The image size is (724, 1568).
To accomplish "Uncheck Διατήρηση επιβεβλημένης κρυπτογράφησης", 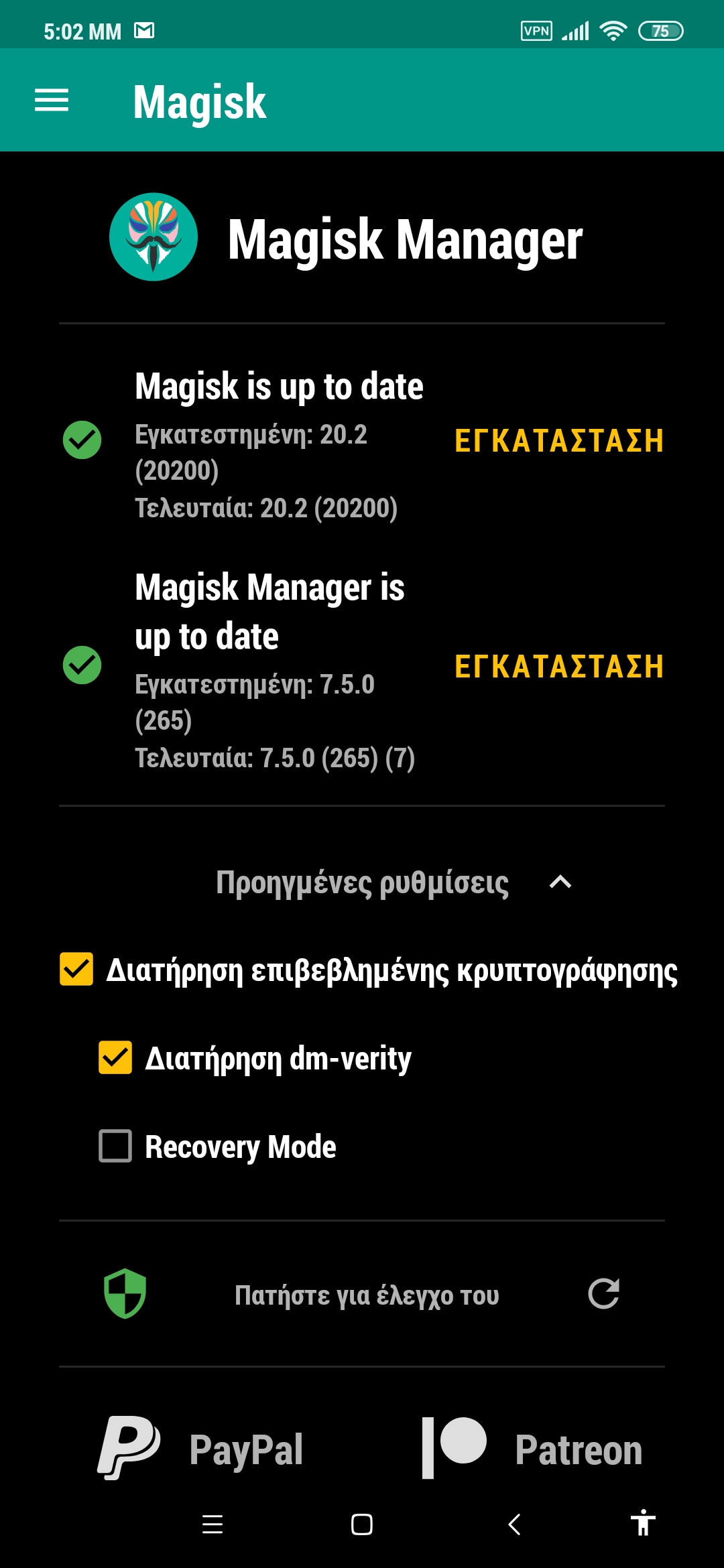I will 76,970.
